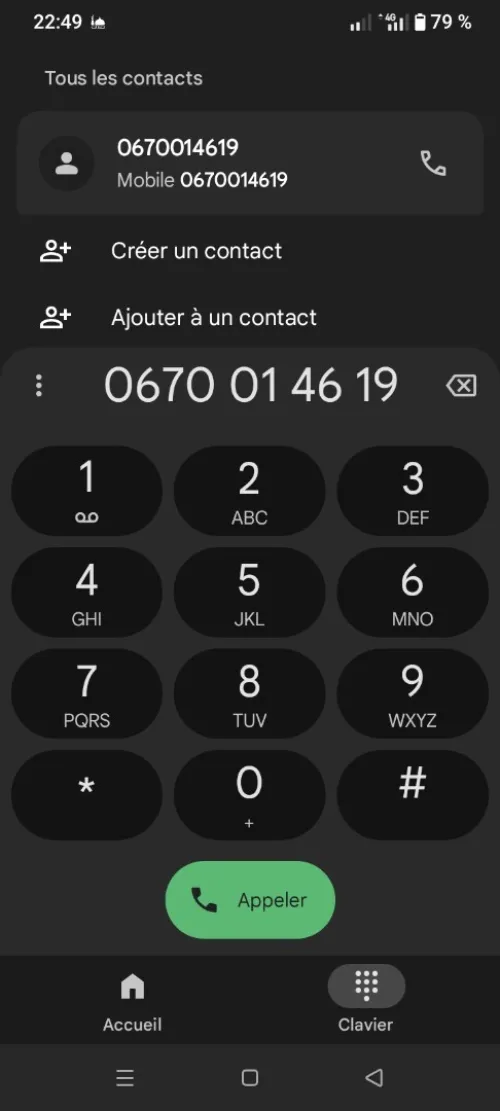Open the 0670014619 contact suggestion
Screen dimensions: 500x1111
click(250, 163)
